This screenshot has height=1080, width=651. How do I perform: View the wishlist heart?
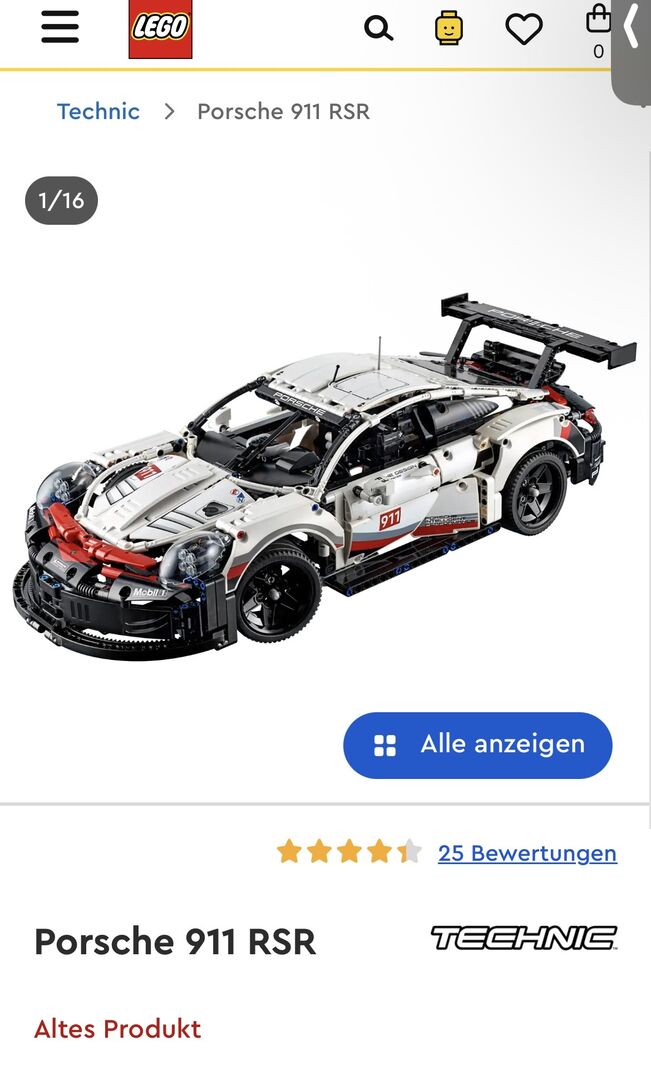523,29
